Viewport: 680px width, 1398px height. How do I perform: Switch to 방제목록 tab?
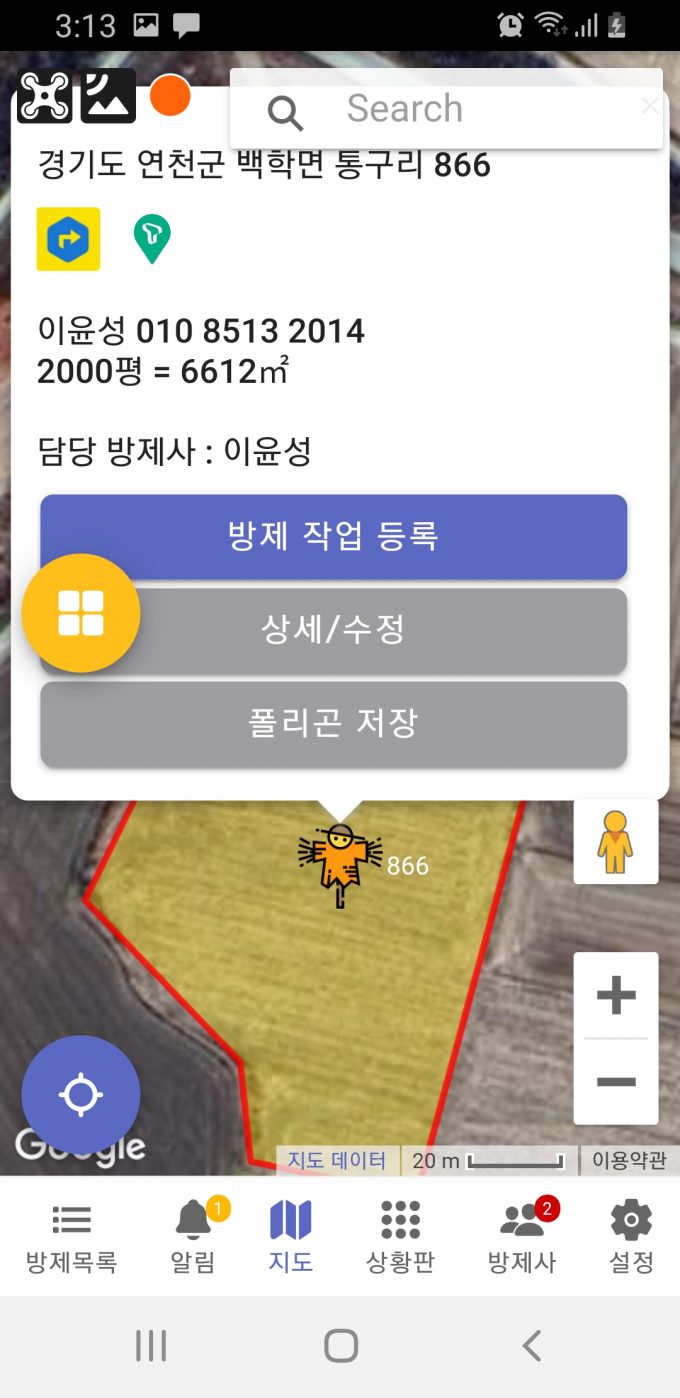point(71,1237)
